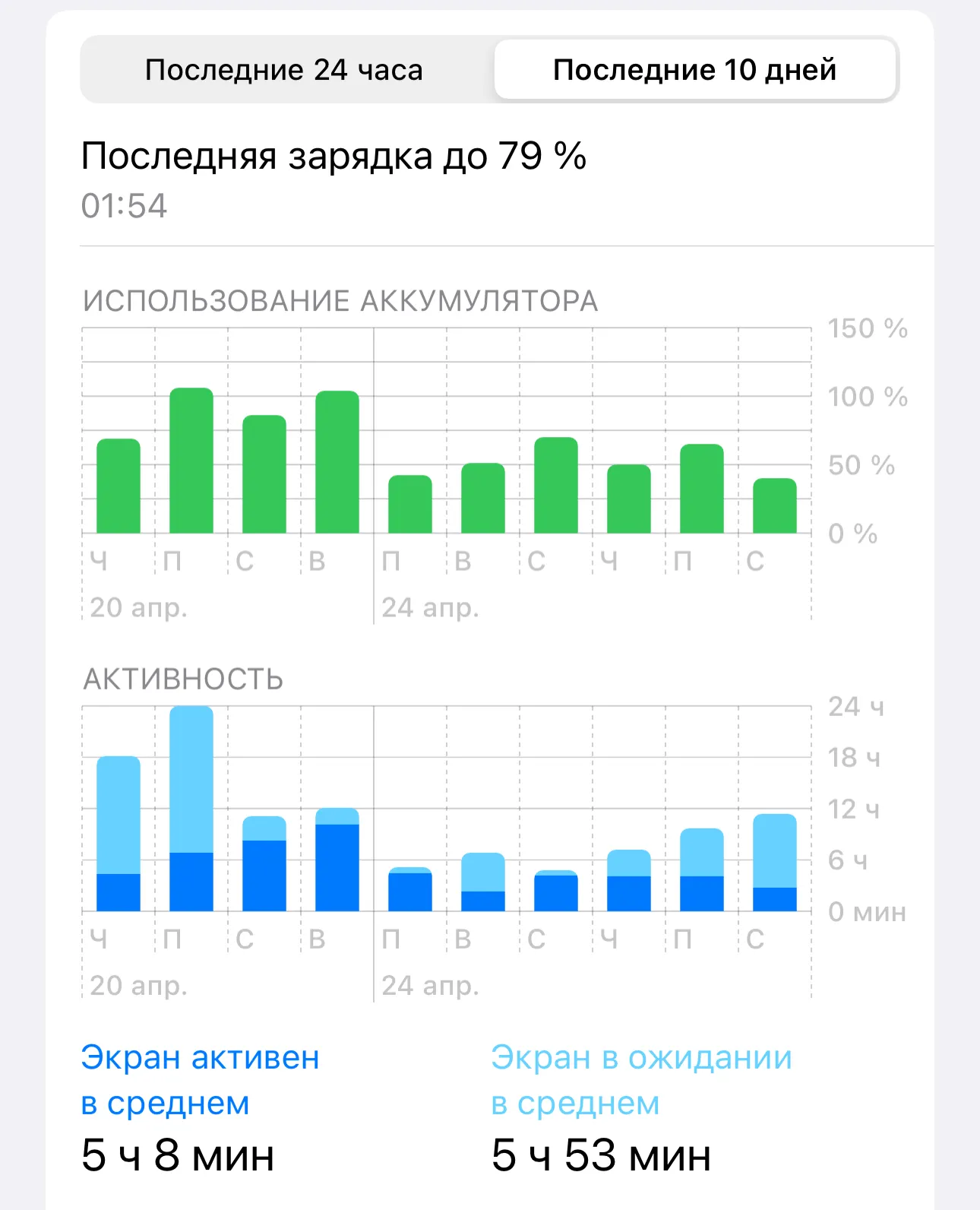Select the 20 апр. bar in battery usage chart
Screen dimensions: 980x1210
click(x=119, y=486)
